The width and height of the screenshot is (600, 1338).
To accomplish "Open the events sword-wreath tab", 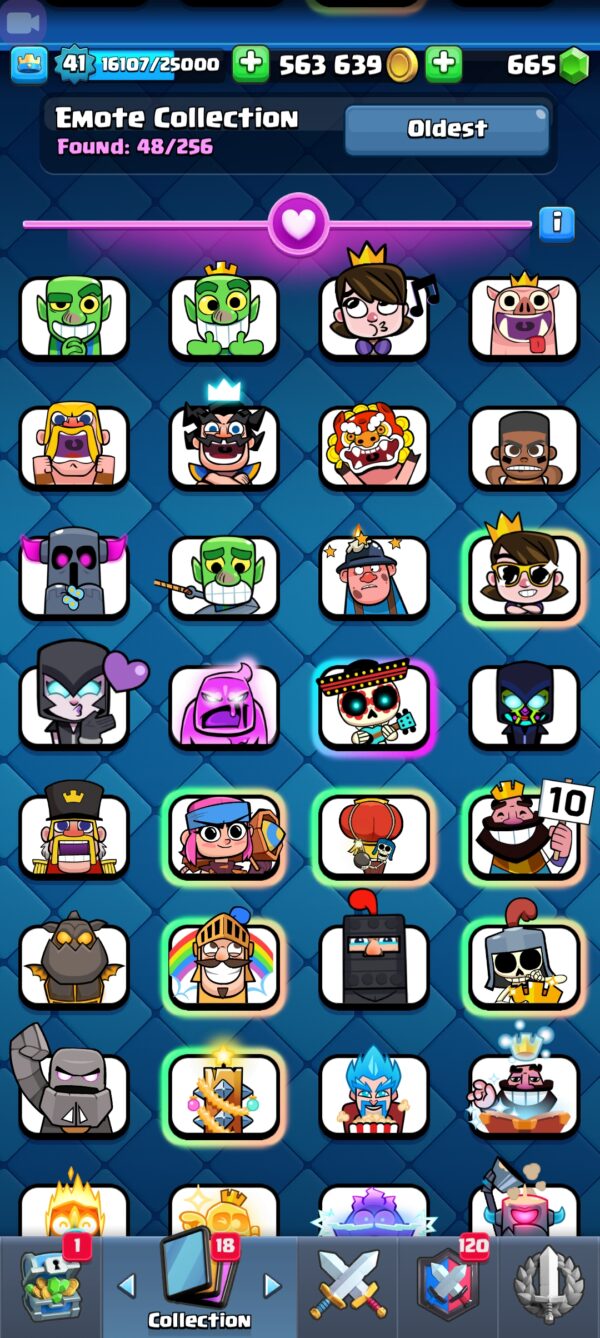I will point(549,1285).
